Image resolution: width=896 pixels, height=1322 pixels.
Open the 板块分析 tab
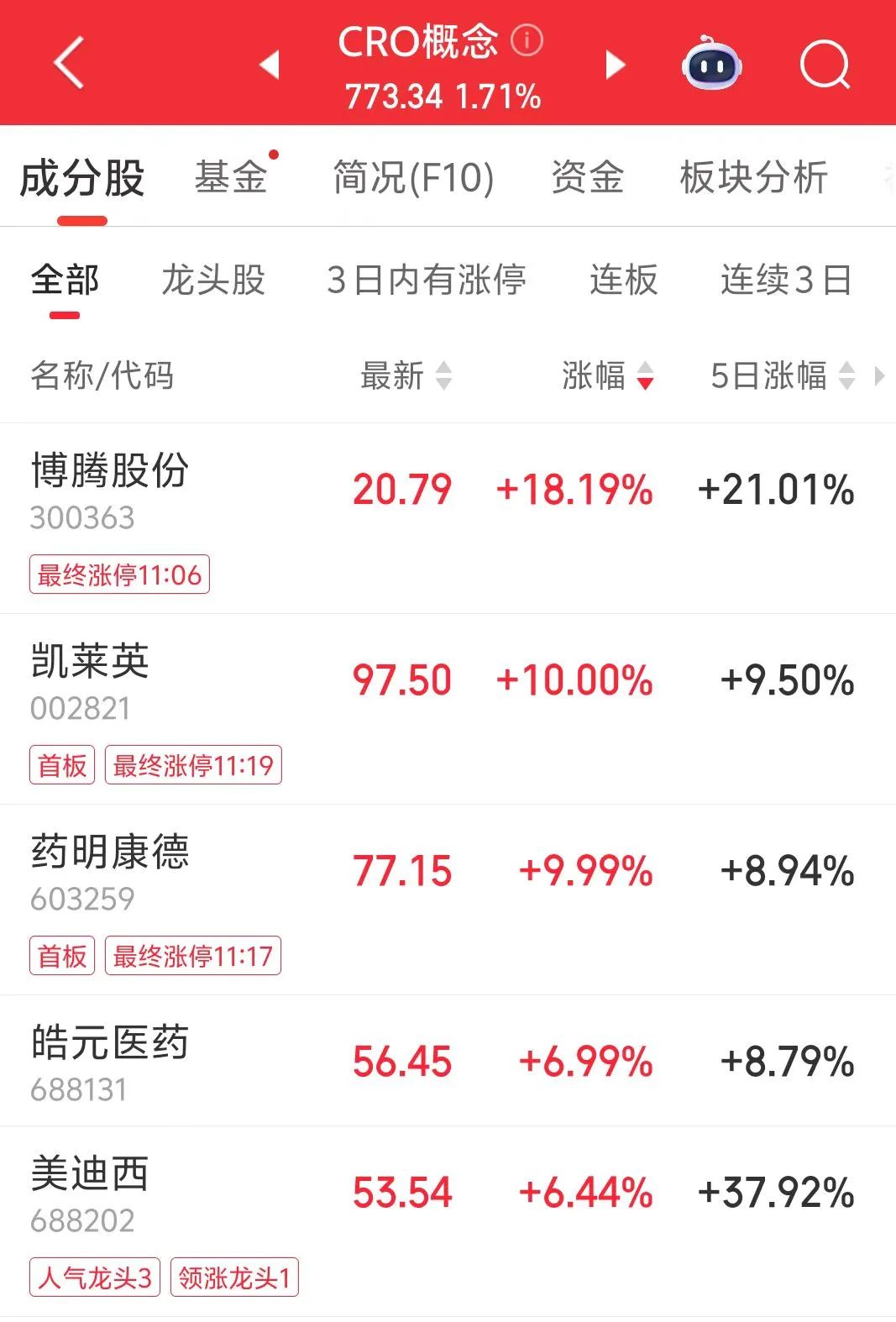tap(753, 176)
